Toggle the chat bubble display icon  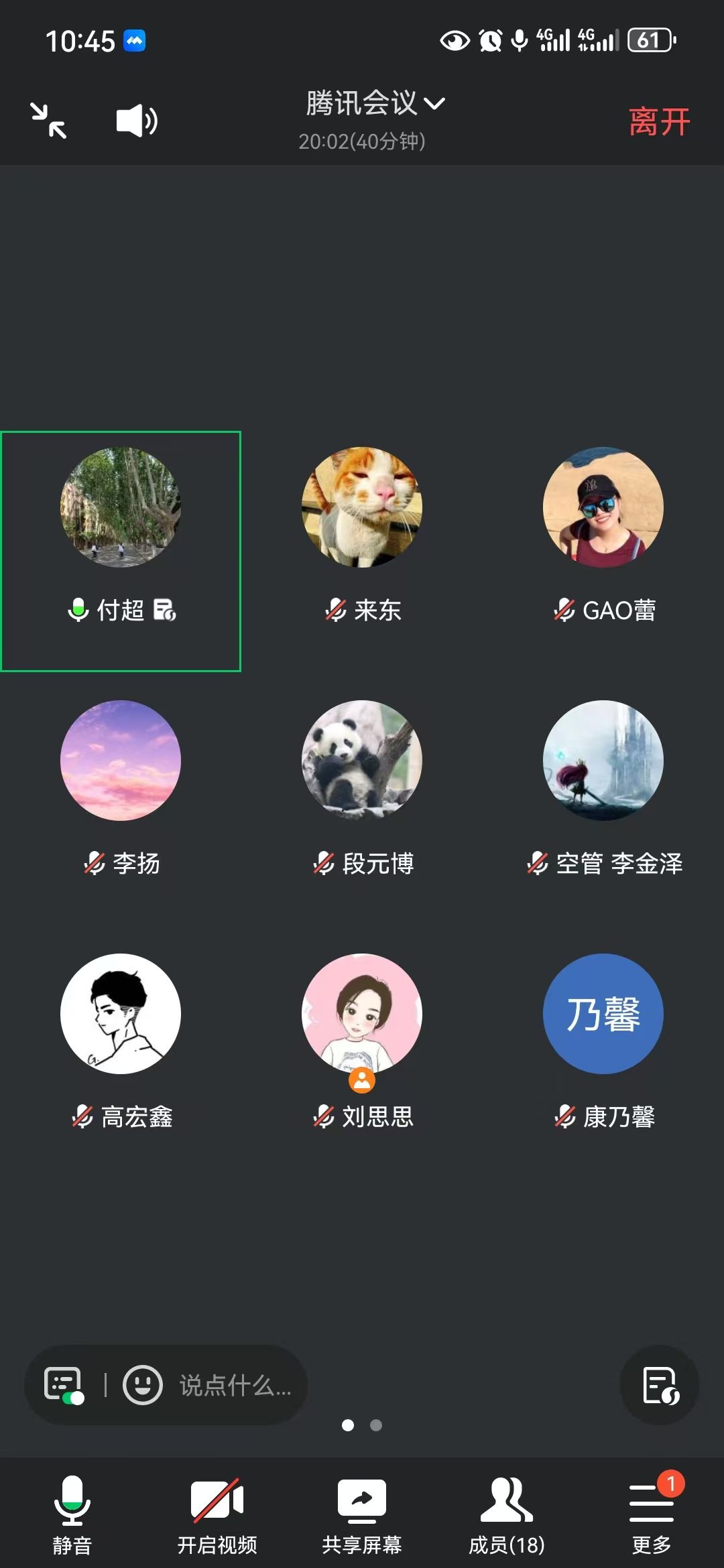click(x=64, y=1384)
